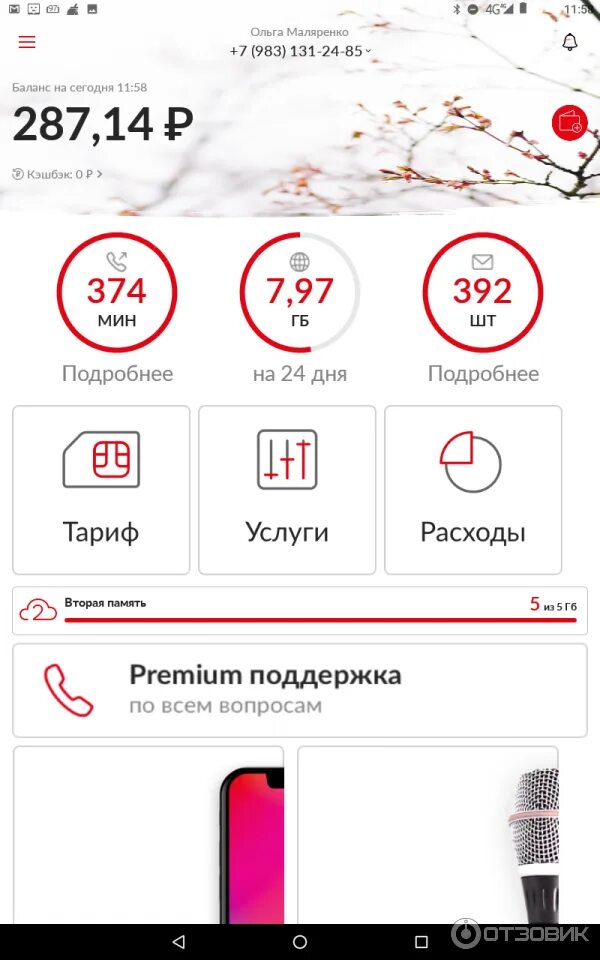Image resolution: width=600 pixels, height=960 pixels.
Task: Top up balance with the red wallet button
Action: 570,123
